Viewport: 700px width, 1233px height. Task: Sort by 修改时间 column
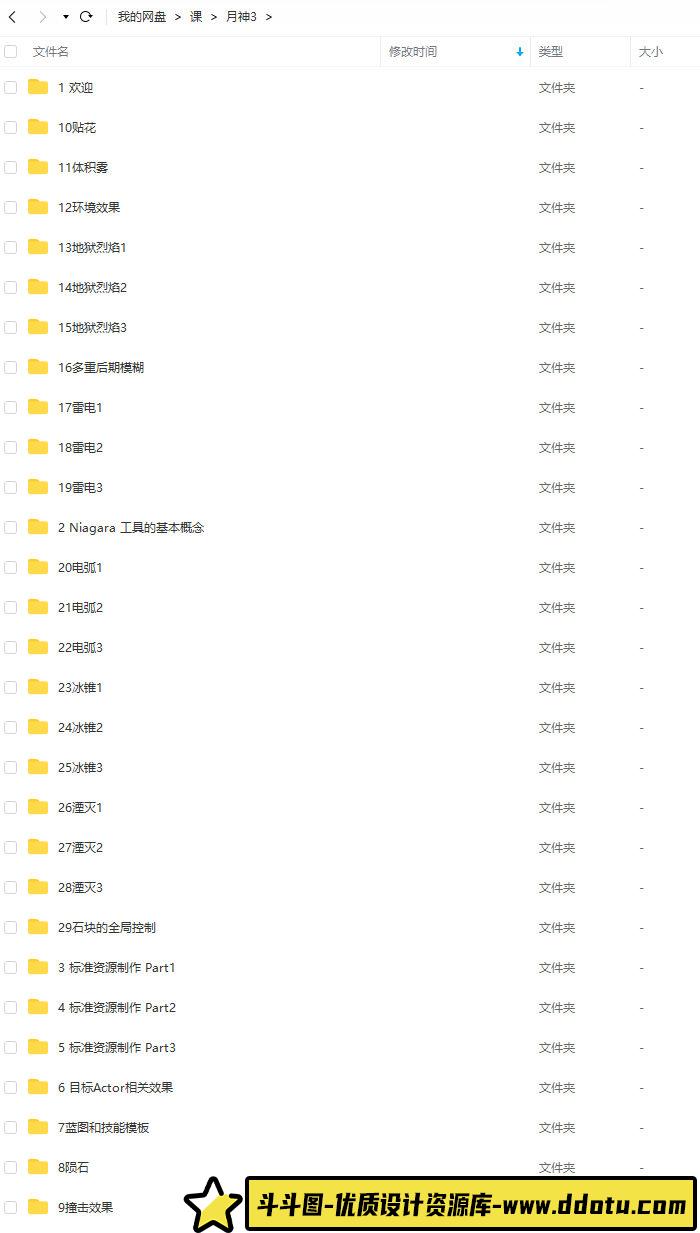[412, 51]
